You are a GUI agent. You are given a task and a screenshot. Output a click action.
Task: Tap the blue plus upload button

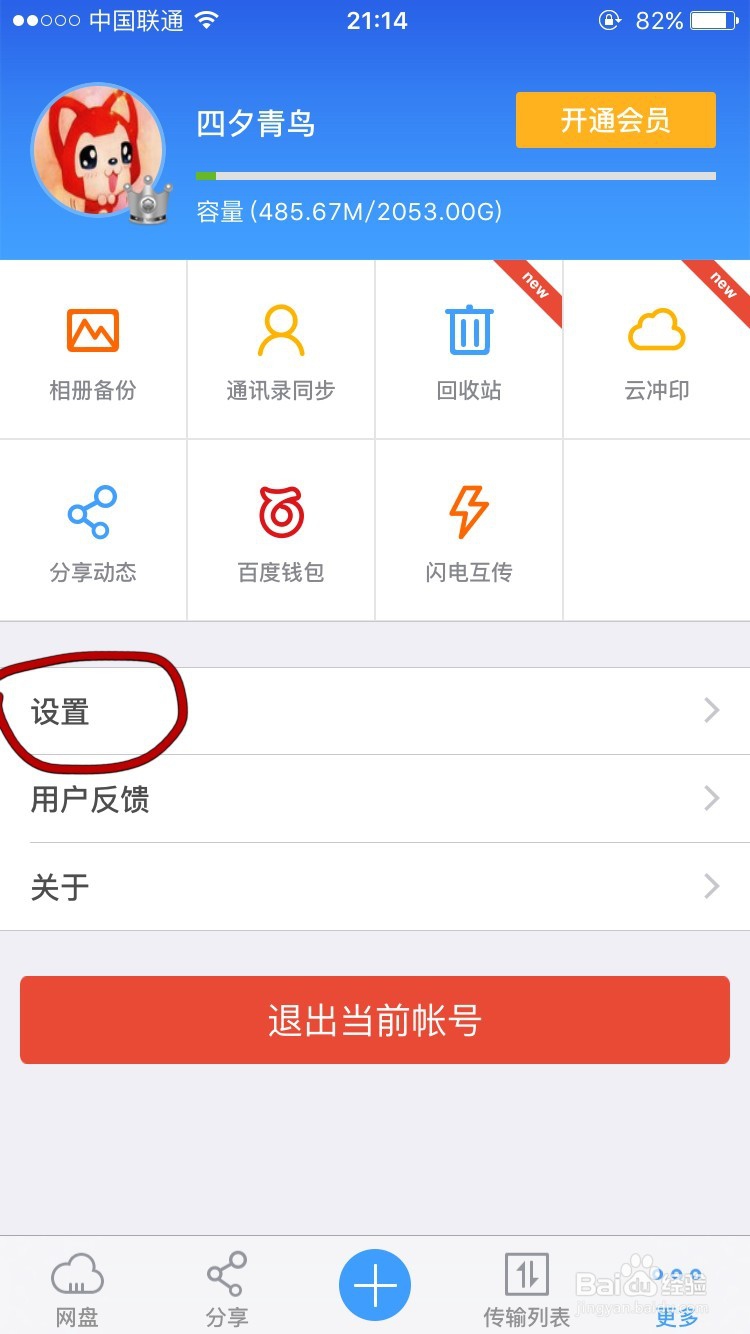[374, 1284]
